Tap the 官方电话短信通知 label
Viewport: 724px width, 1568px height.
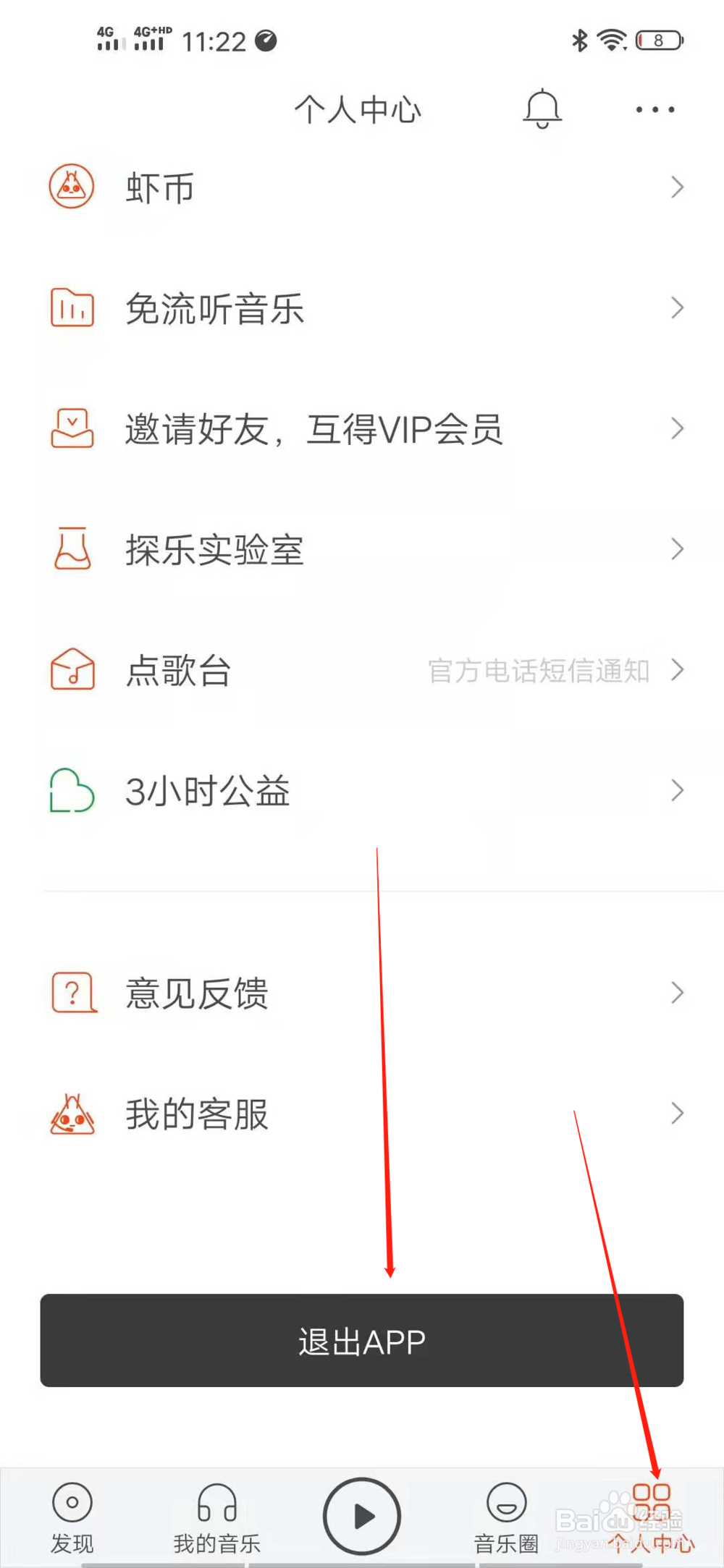coord(539,669)
